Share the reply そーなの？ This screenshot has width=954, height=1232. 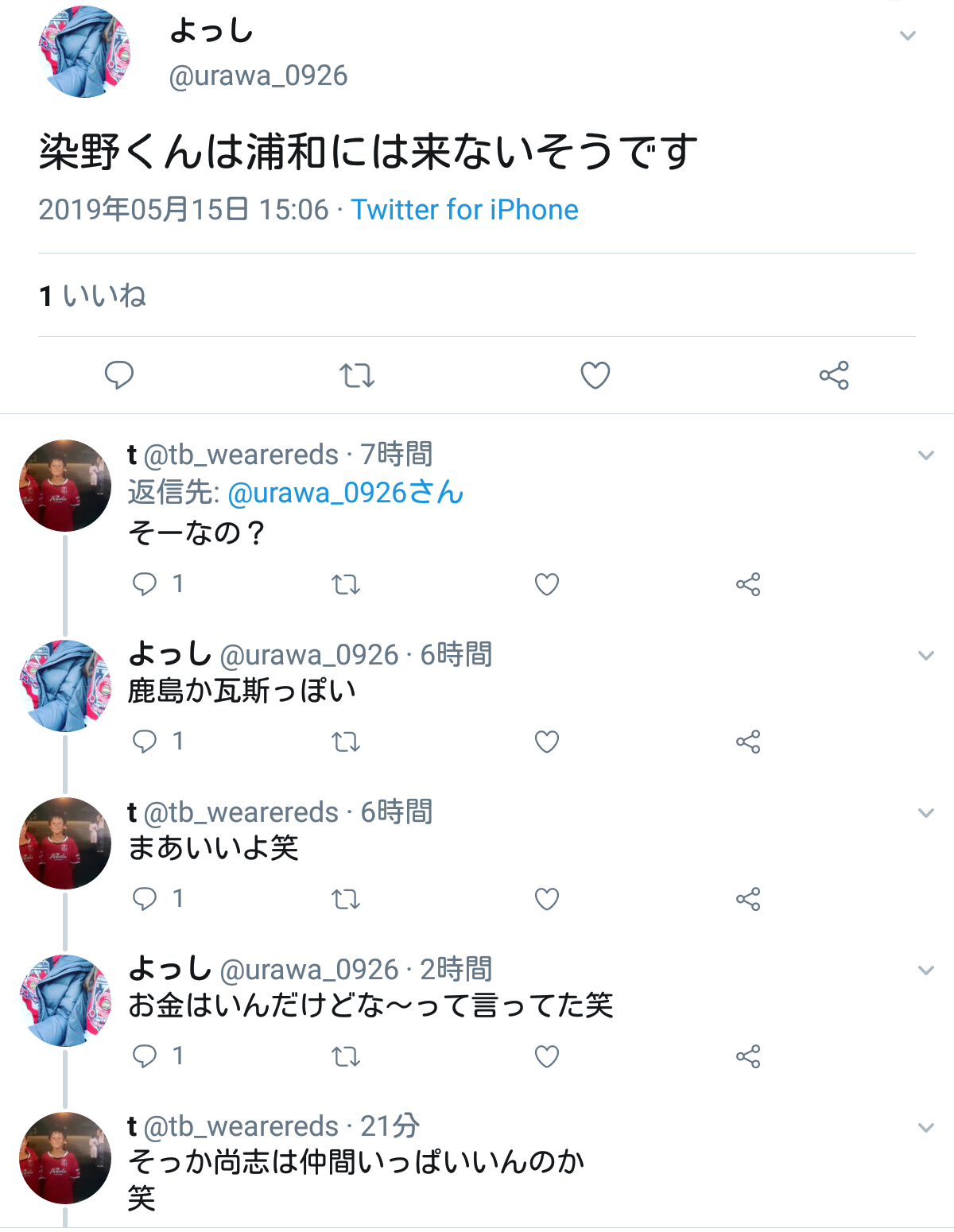click(x=748, y=584)
